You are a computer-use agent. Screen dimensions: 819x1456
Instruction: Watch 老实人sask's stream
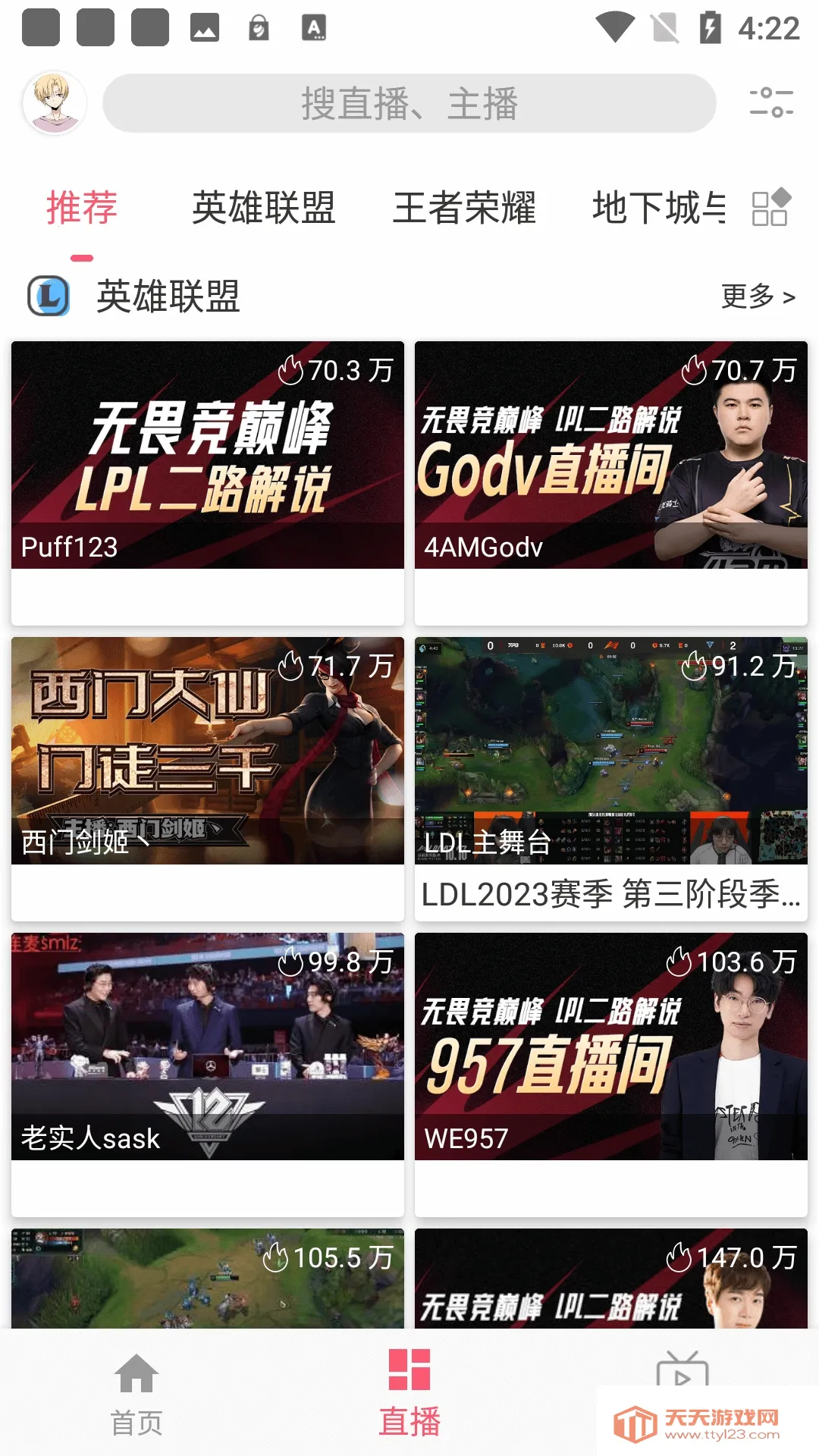(207, 1046)
